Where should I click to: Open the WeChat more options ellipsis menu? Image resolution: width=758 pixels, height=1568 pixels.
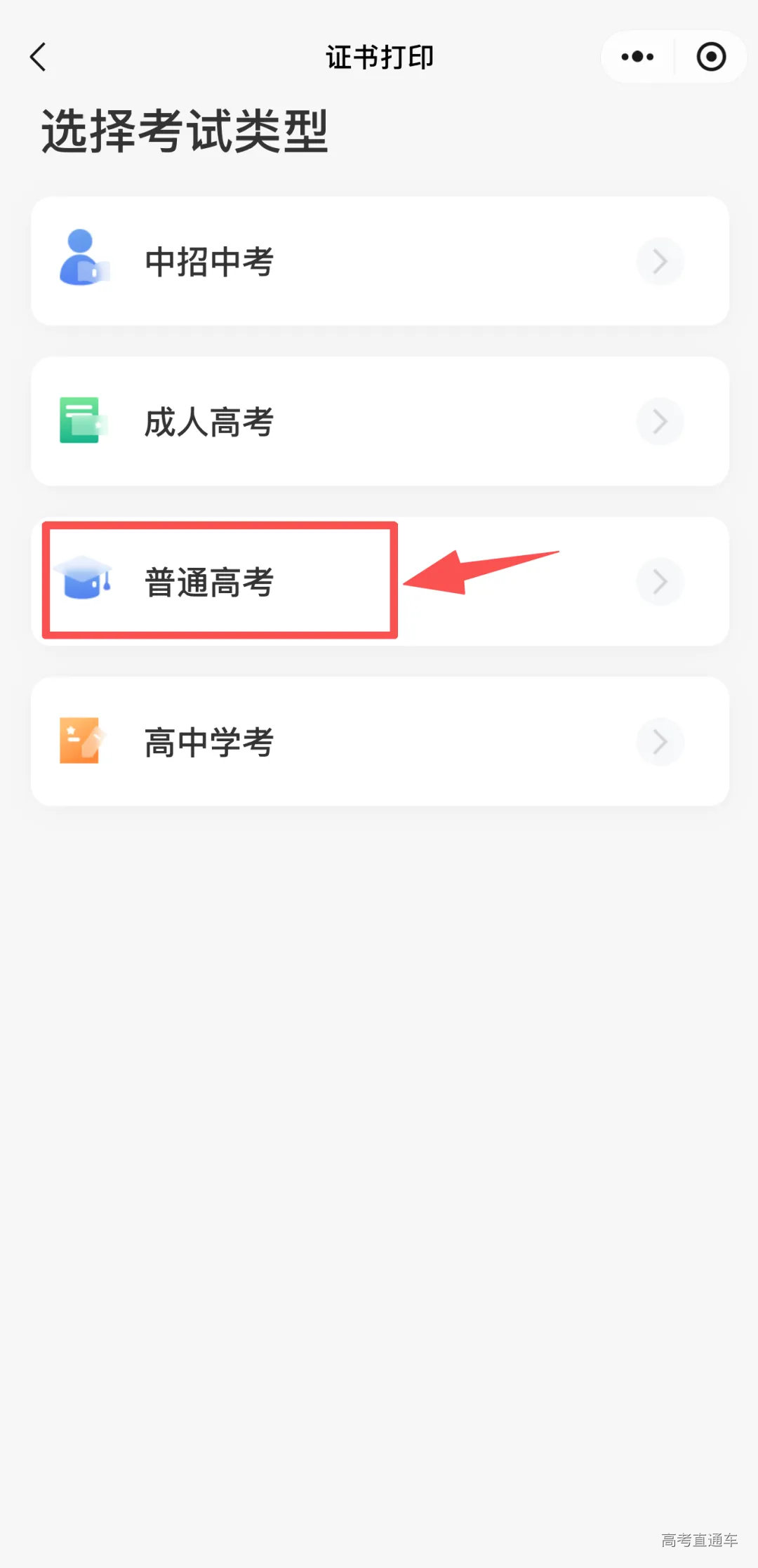(x=636, y=56)
